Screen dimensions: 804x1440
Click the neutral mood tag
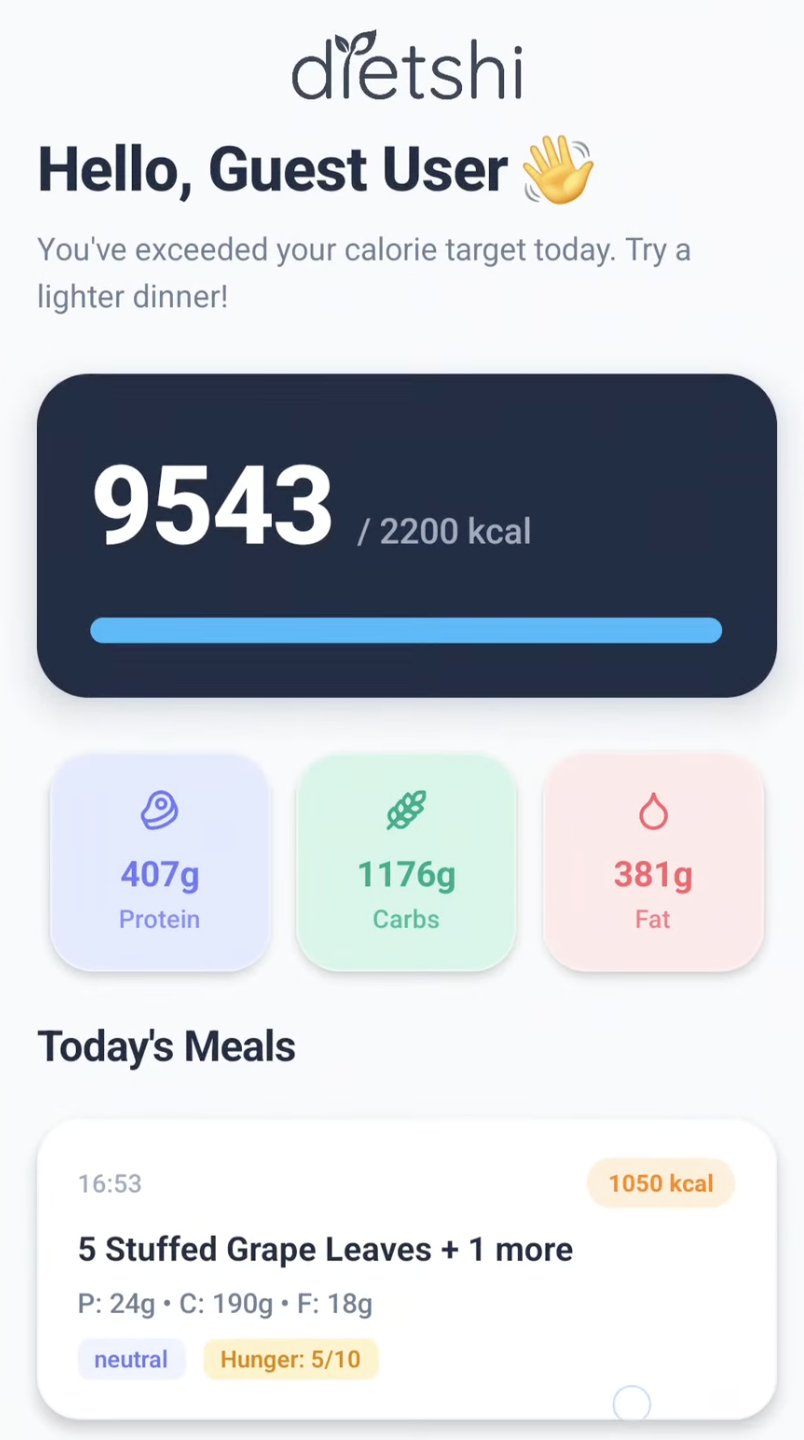(130, 1359)
